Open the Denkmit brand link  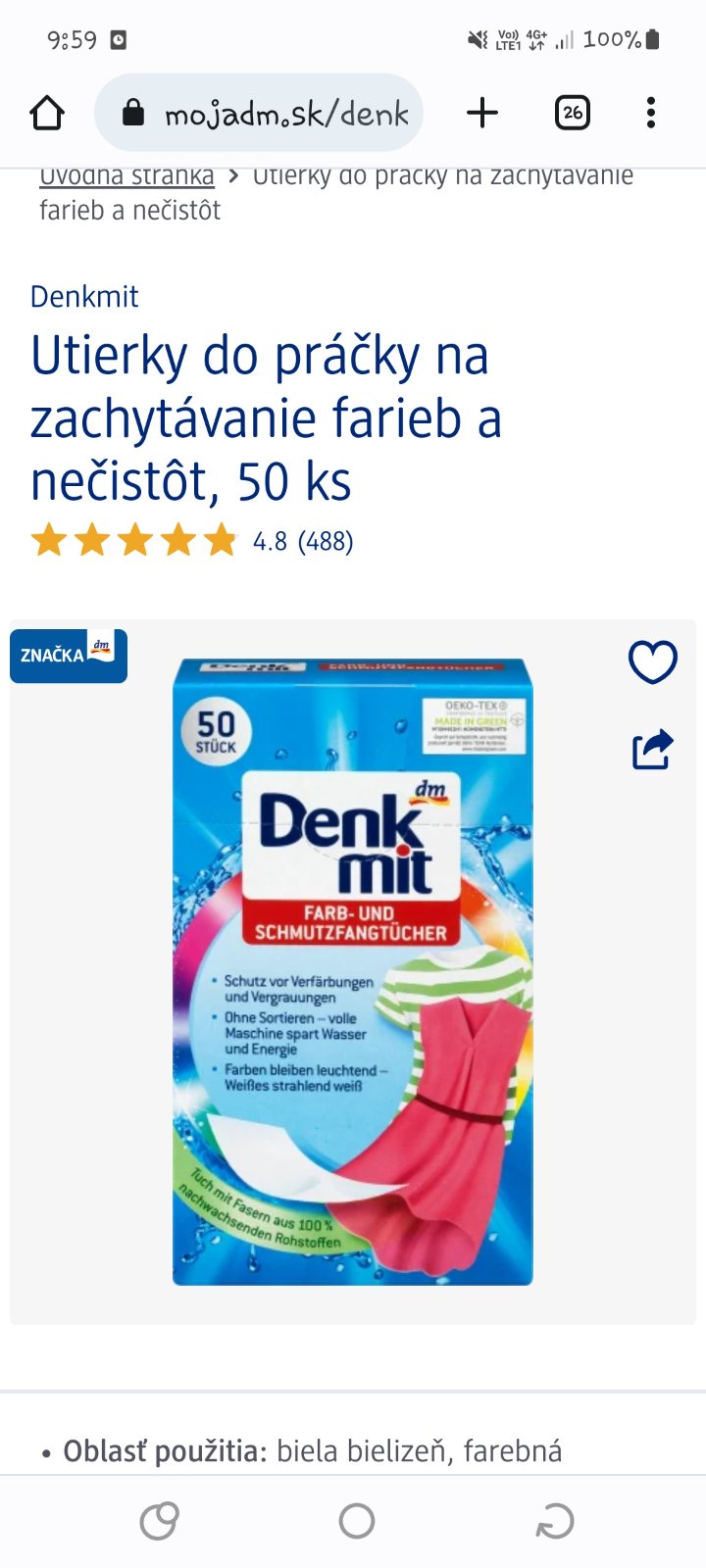84,296
